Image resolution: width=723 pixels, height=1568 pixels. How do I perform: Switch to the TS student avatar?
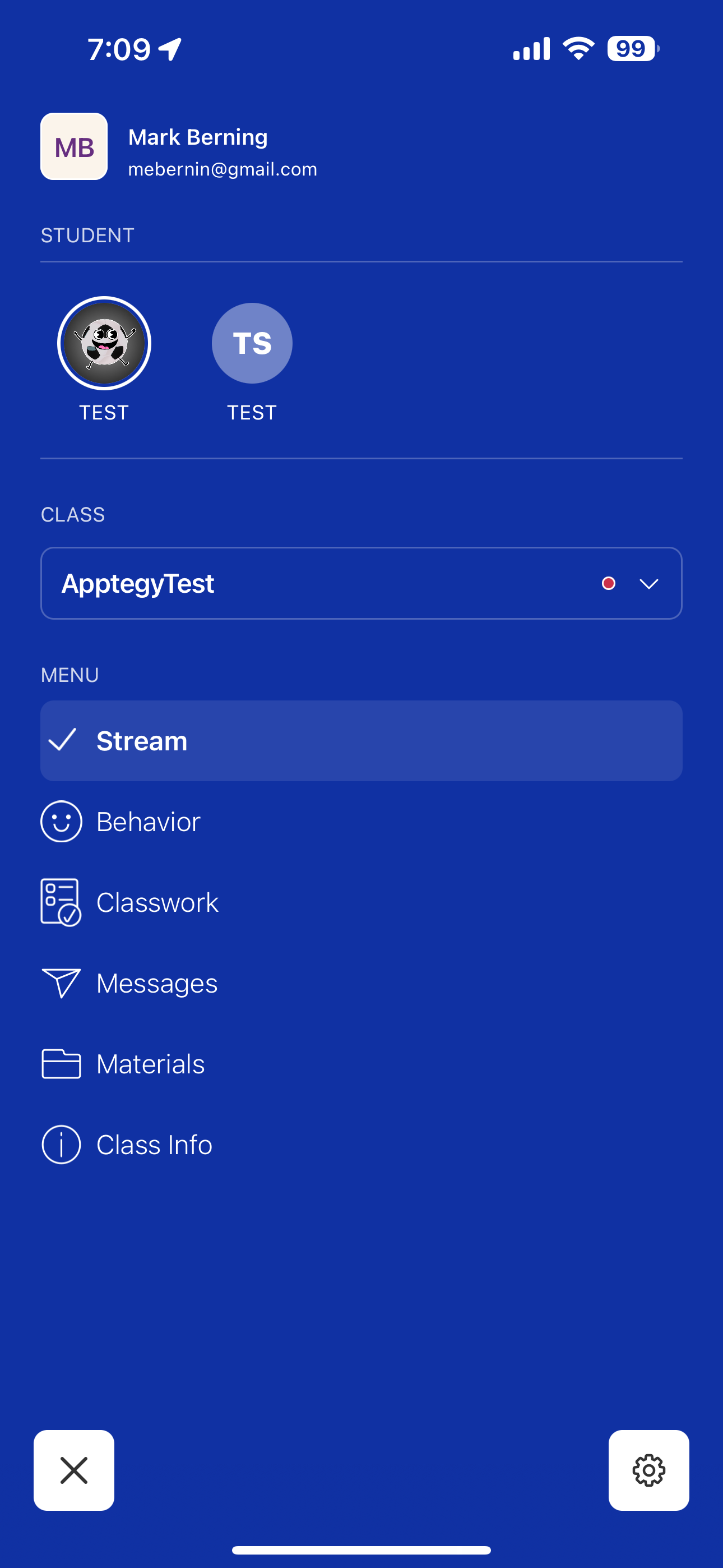[x=252, y=344]
